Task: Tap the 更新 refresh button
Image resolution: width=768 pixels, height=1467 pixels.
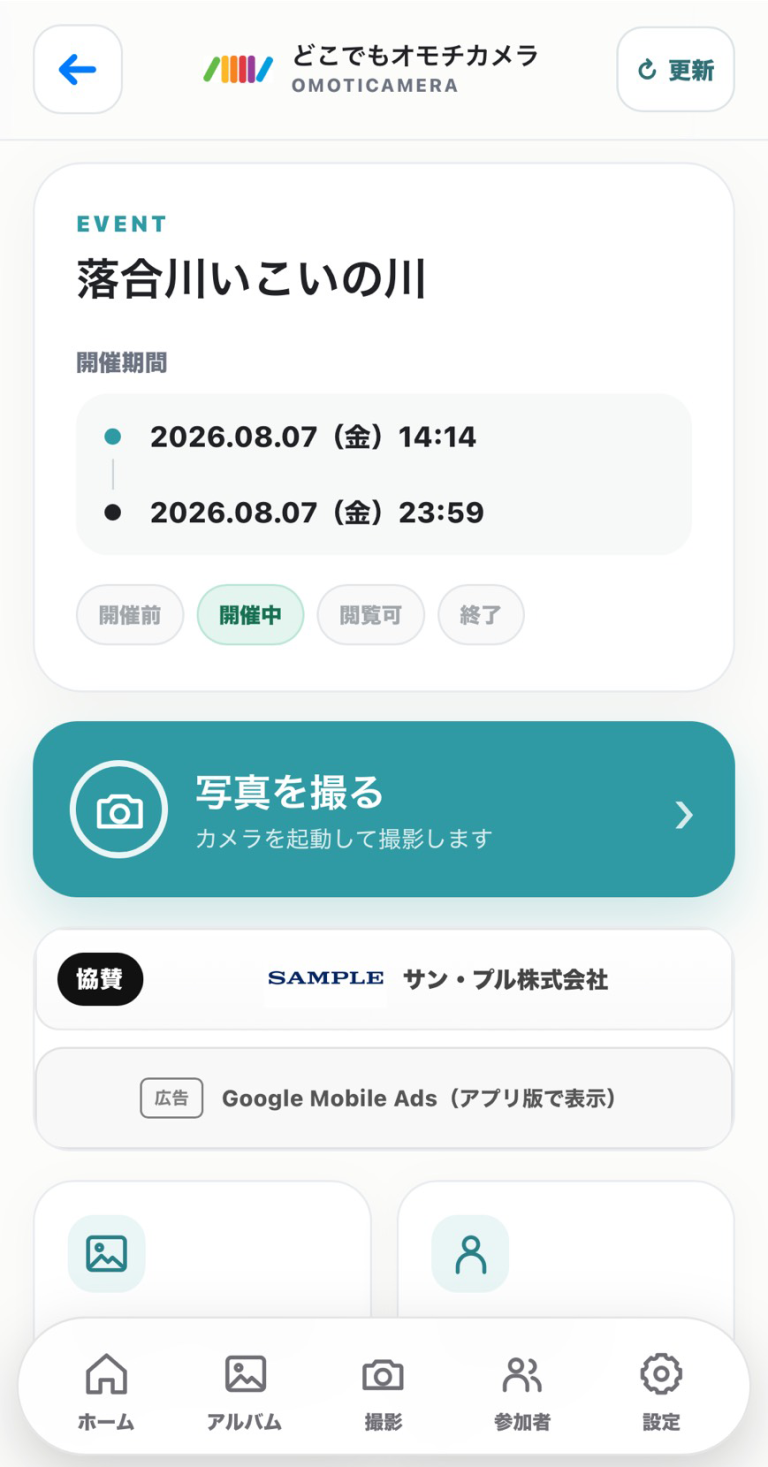Action: tap(676, 69)
